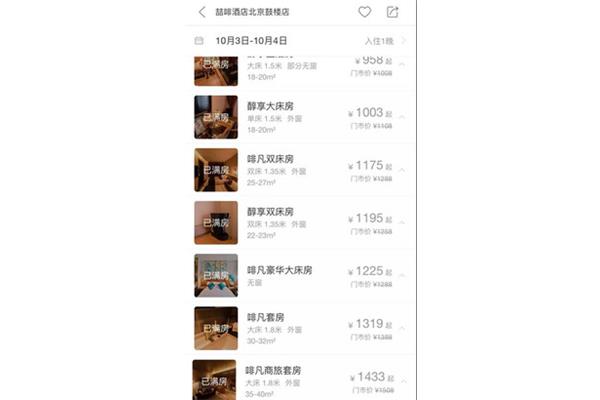600x400 pixels.
Task: Expand rates for the ¥1225 room
Action: pyautogui.click(x=402, y=275)
